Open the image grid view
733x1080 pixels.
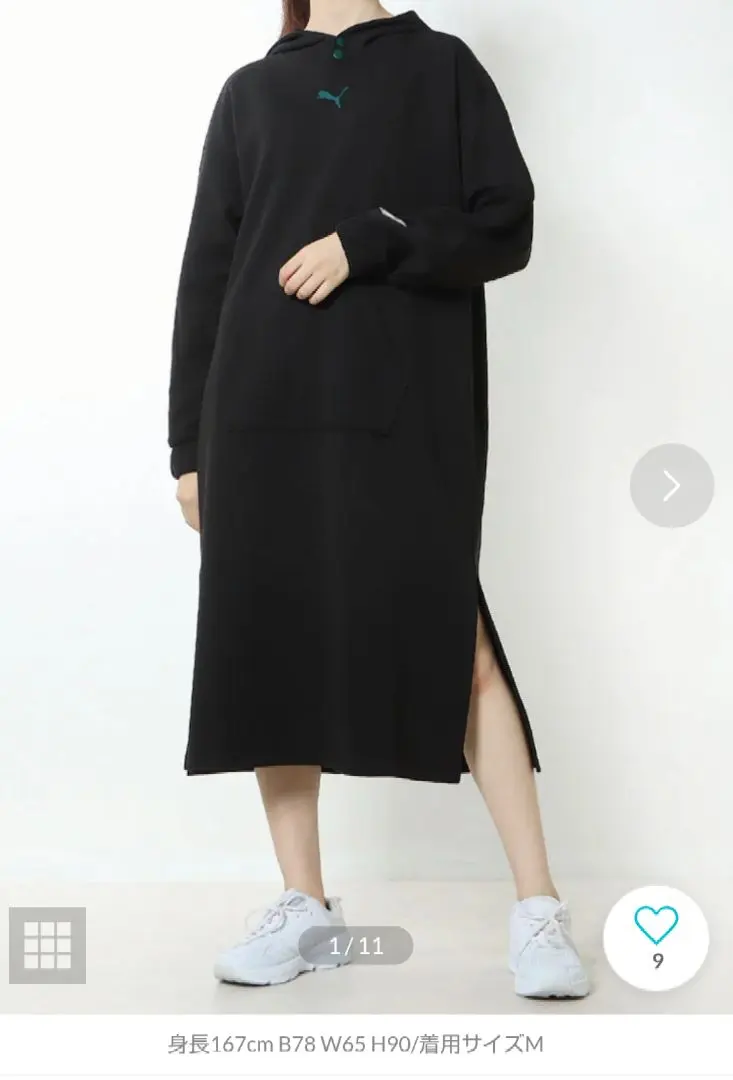(x=47, y=944)
